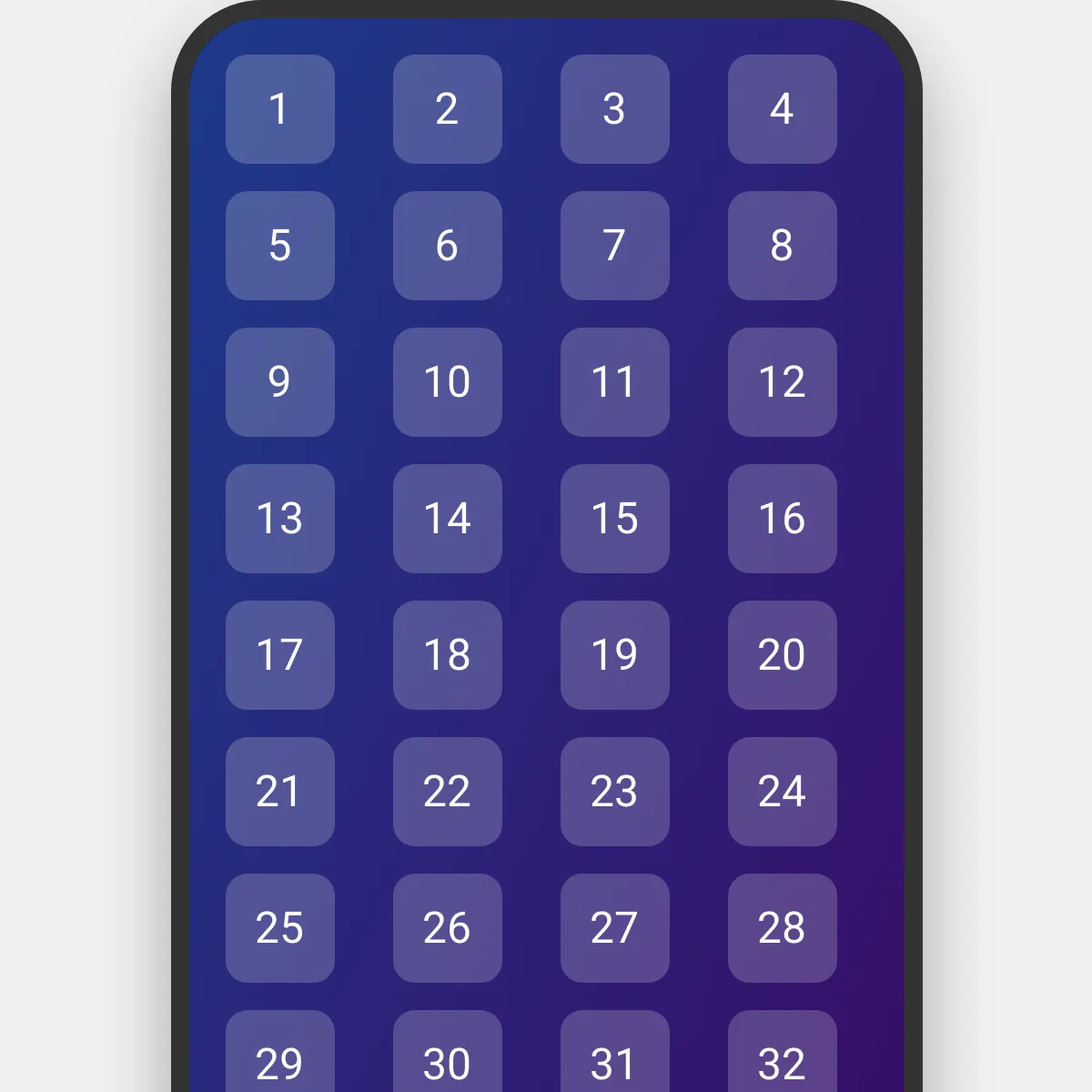Select the tile labeled 12
This screenshot has height=1092, width=1092.
(783, 382)
